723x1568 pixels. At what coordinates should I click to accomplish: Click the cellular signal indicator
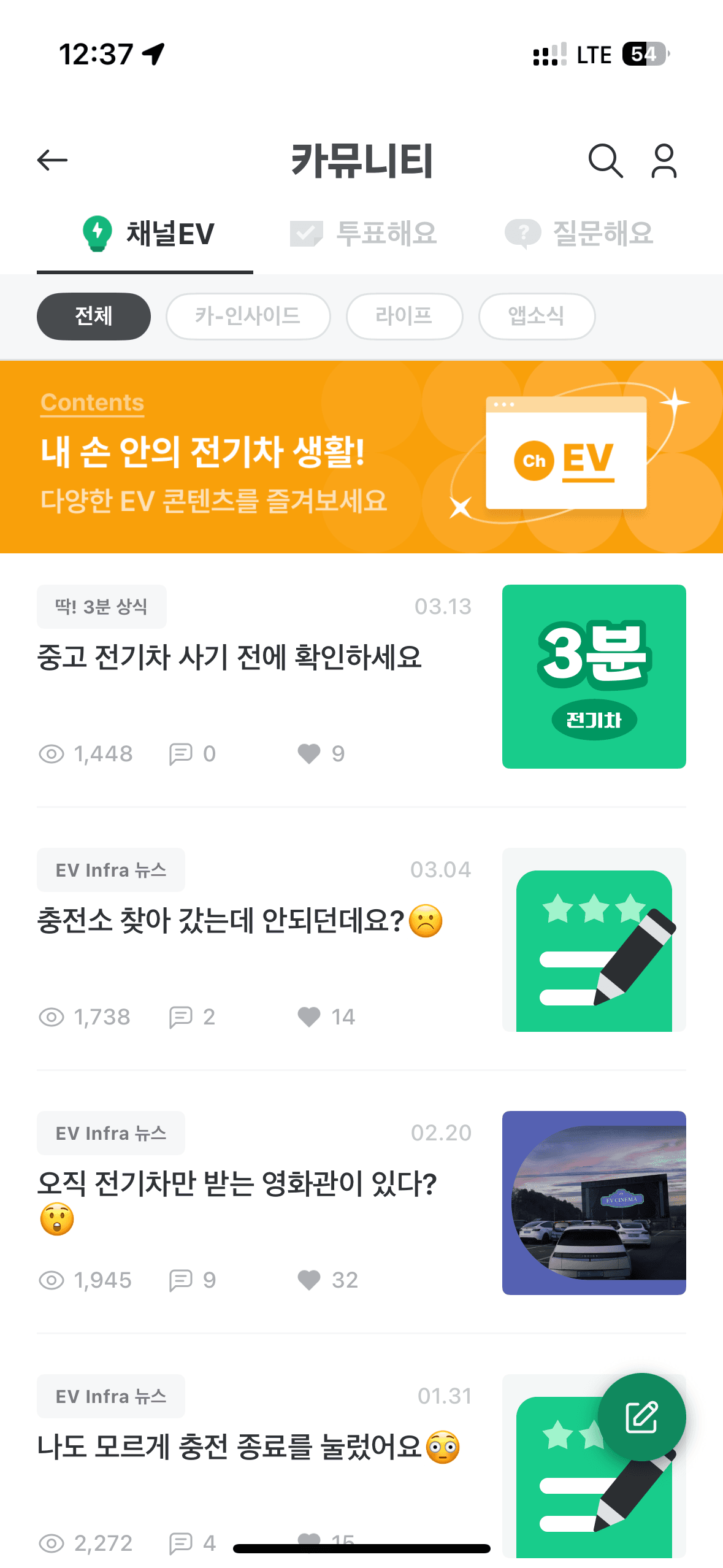coord(549,54)
